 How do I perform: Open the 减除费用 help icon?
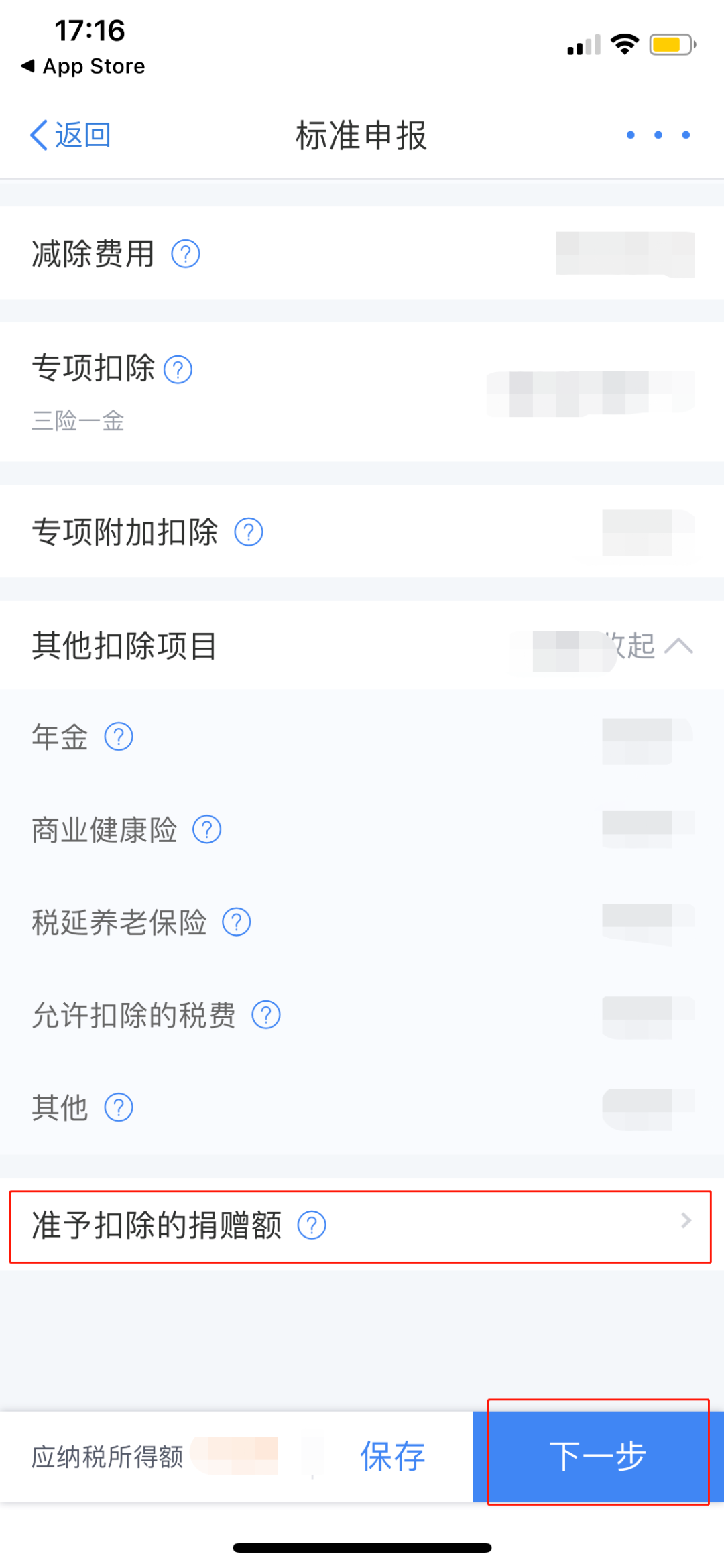(186, 253)
